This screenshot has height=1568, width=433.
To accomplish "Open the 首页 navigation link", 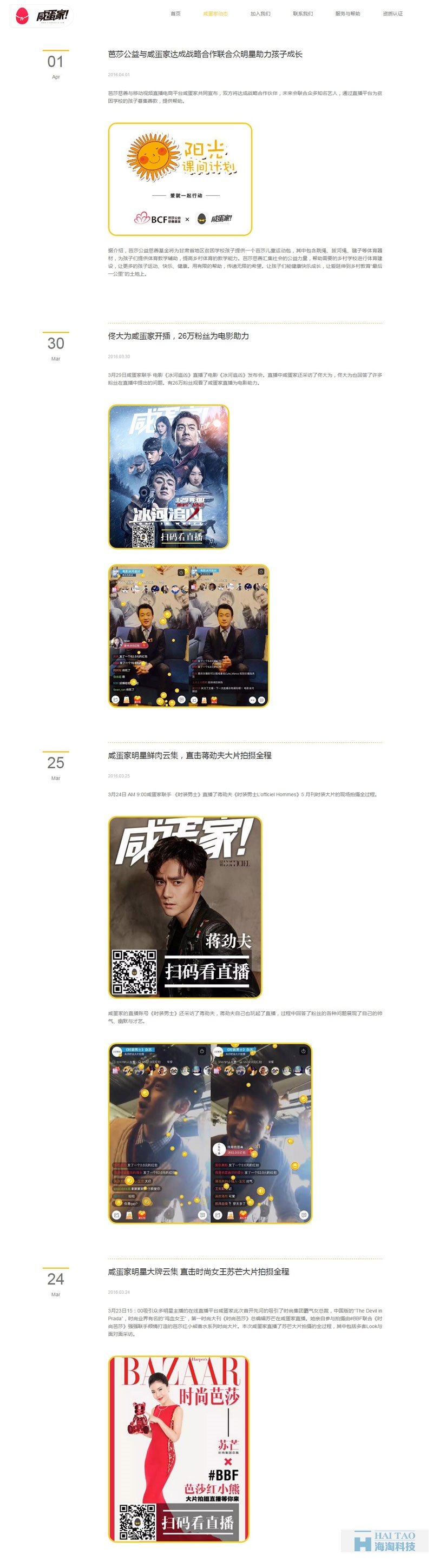I will tap(175, 14).
